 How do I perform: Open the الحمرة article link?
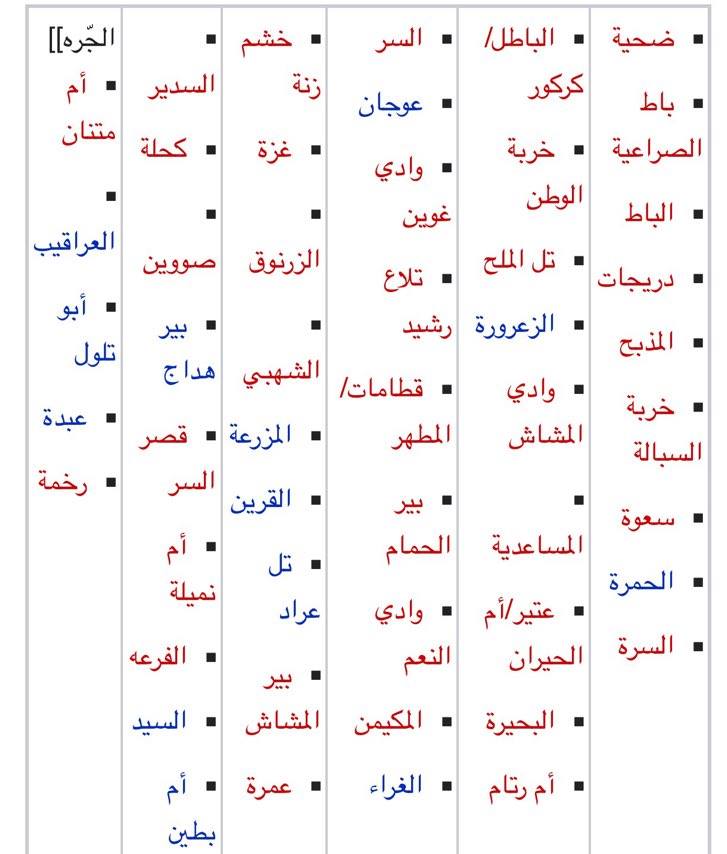(x=641, y=582)
